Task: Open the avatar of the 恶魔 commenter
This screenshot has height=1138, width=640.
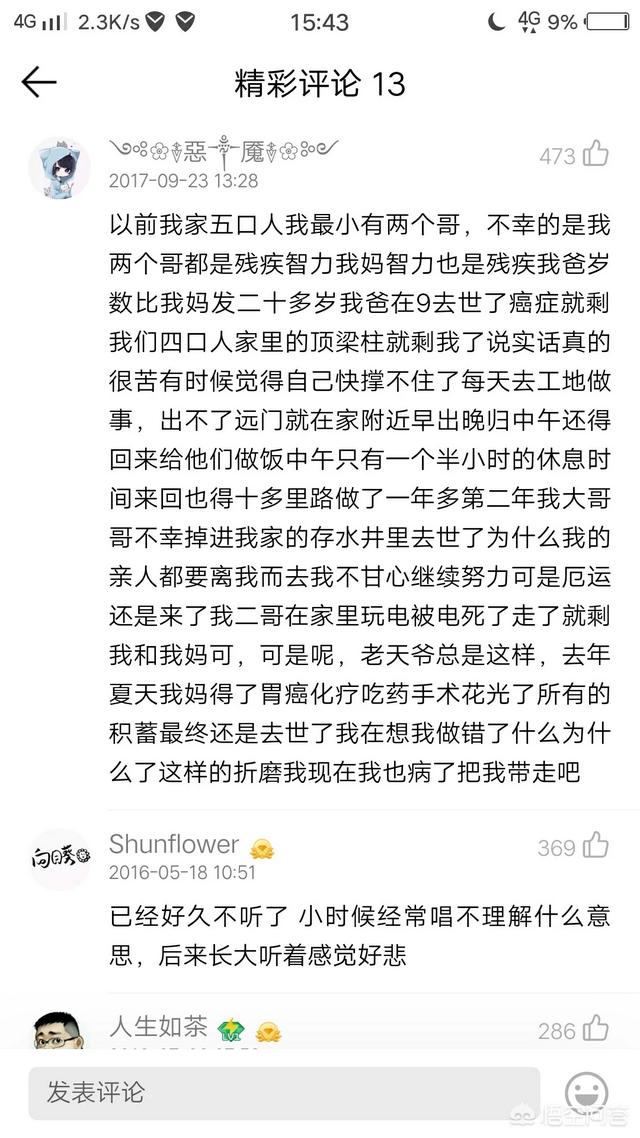Action: pos(60,168)
